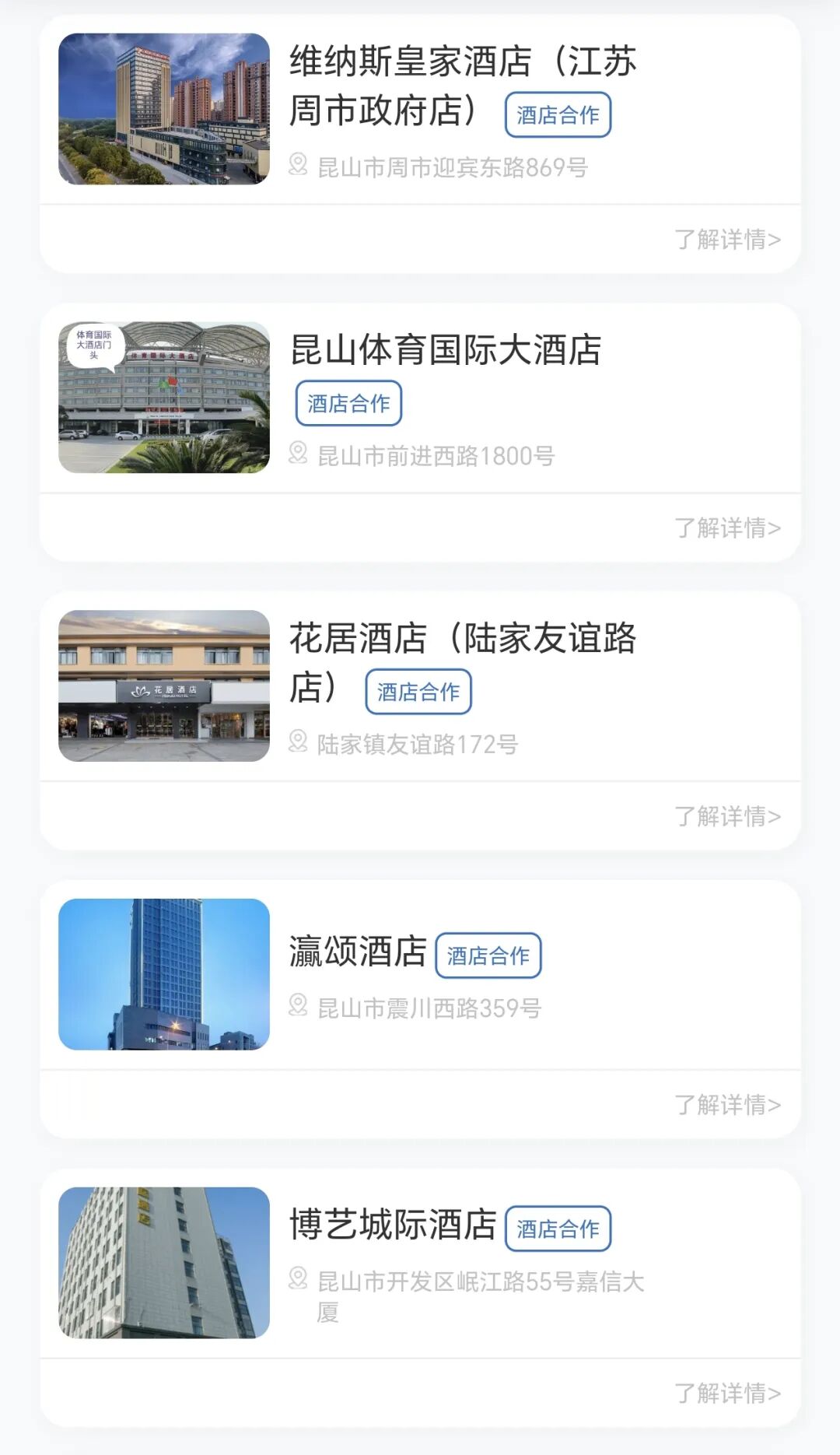Open 了解详情 for 维纳斯皇家酒店

[727, 240]
